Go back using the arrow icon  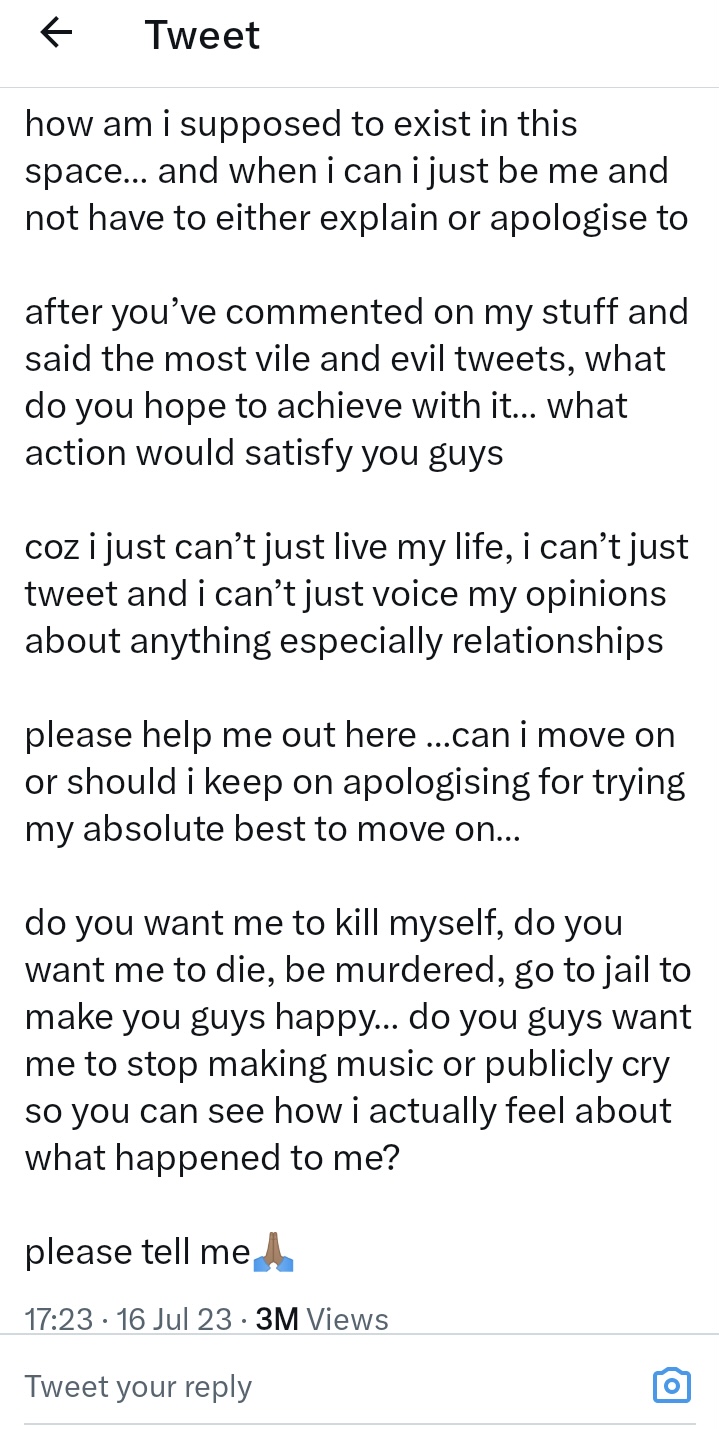pyautogui.click(x=56, y=34)
